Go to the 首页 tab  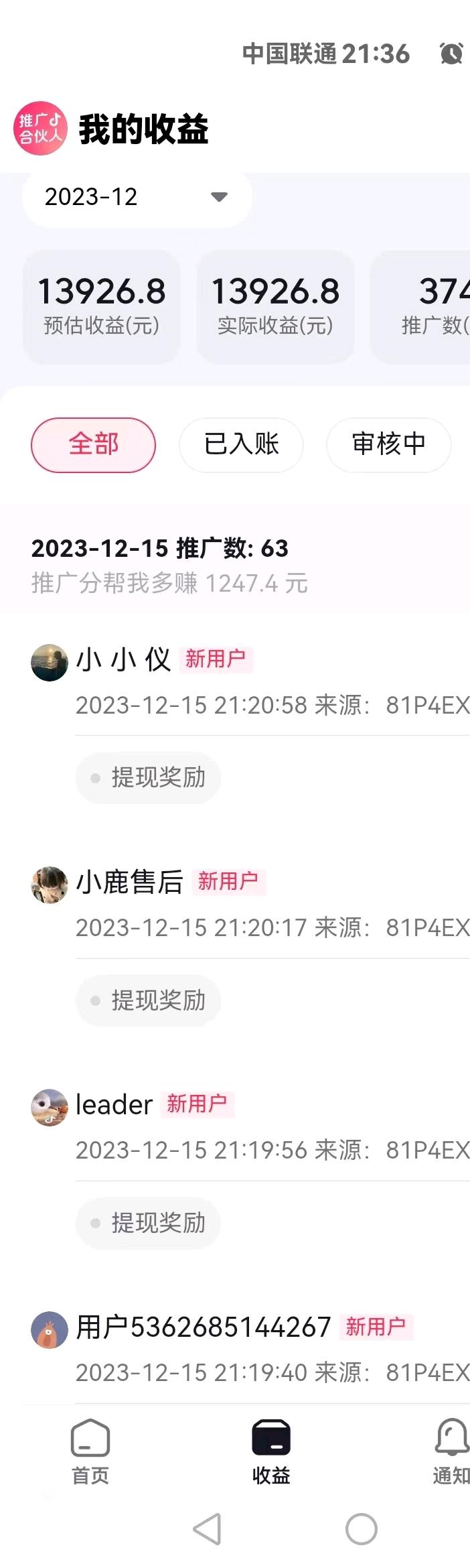coord(90,1451)
